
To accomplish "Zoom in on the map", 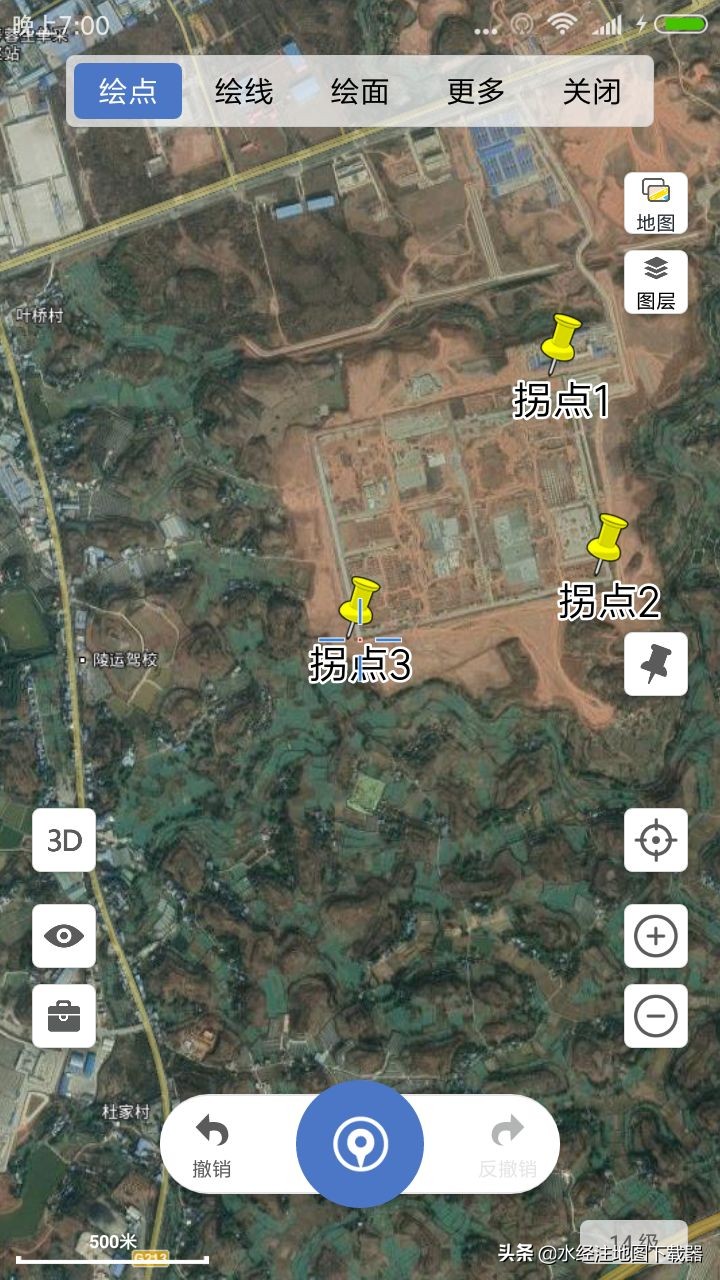I will point(656,936).
